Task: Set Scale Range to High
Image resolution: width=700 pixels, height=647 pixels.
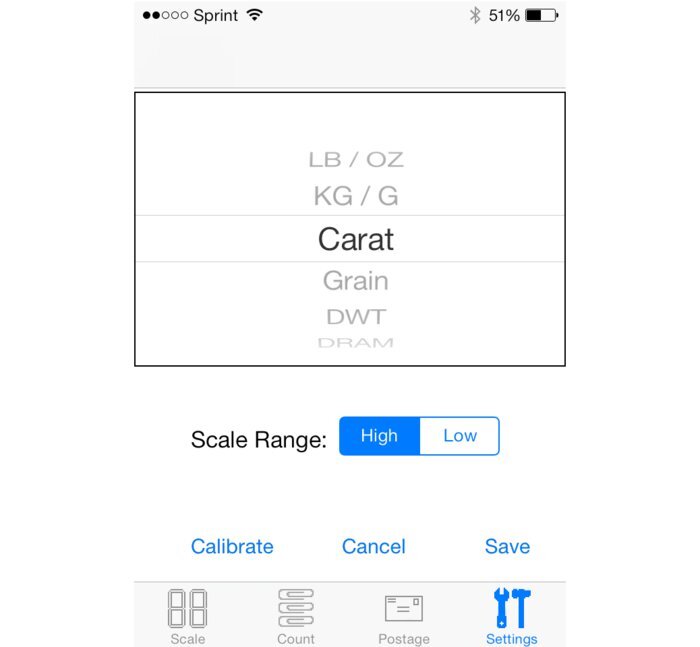Action: pos(379,436)
